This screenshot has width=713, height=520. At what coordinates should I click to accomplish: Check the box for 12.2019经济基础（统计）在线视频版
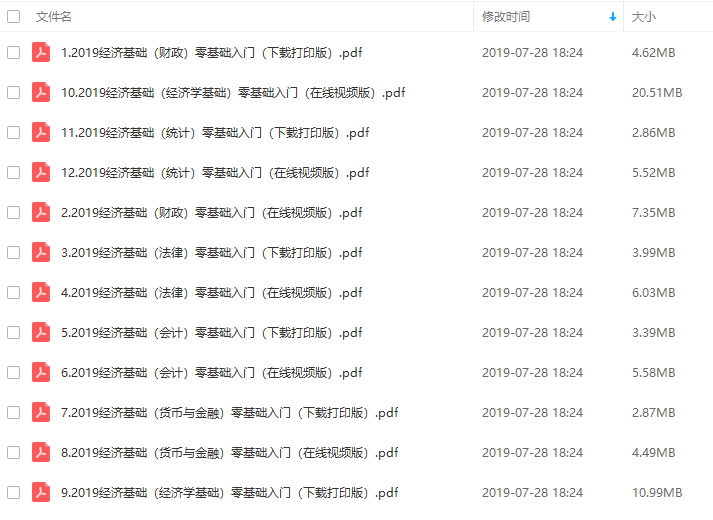13,172
